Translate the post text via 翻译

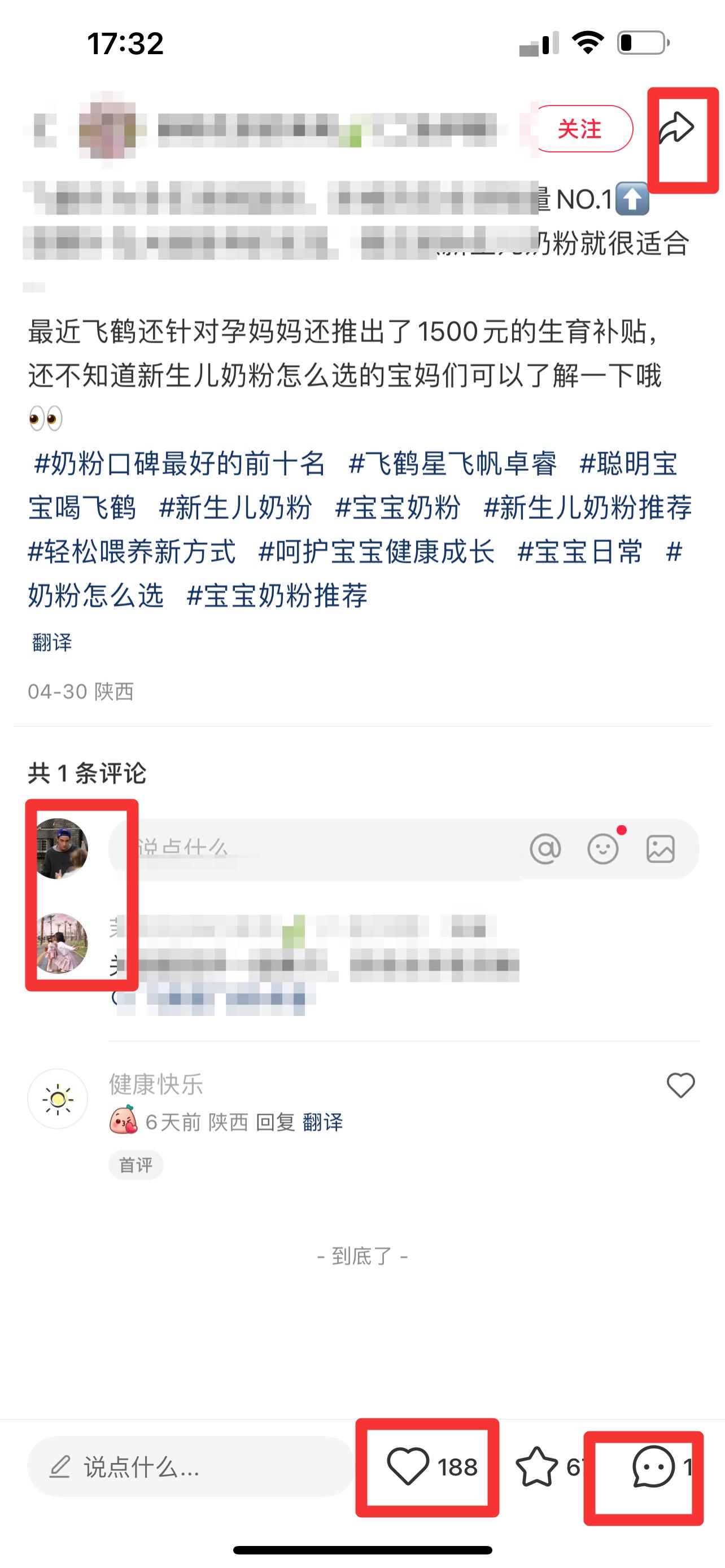coord(52,642)
